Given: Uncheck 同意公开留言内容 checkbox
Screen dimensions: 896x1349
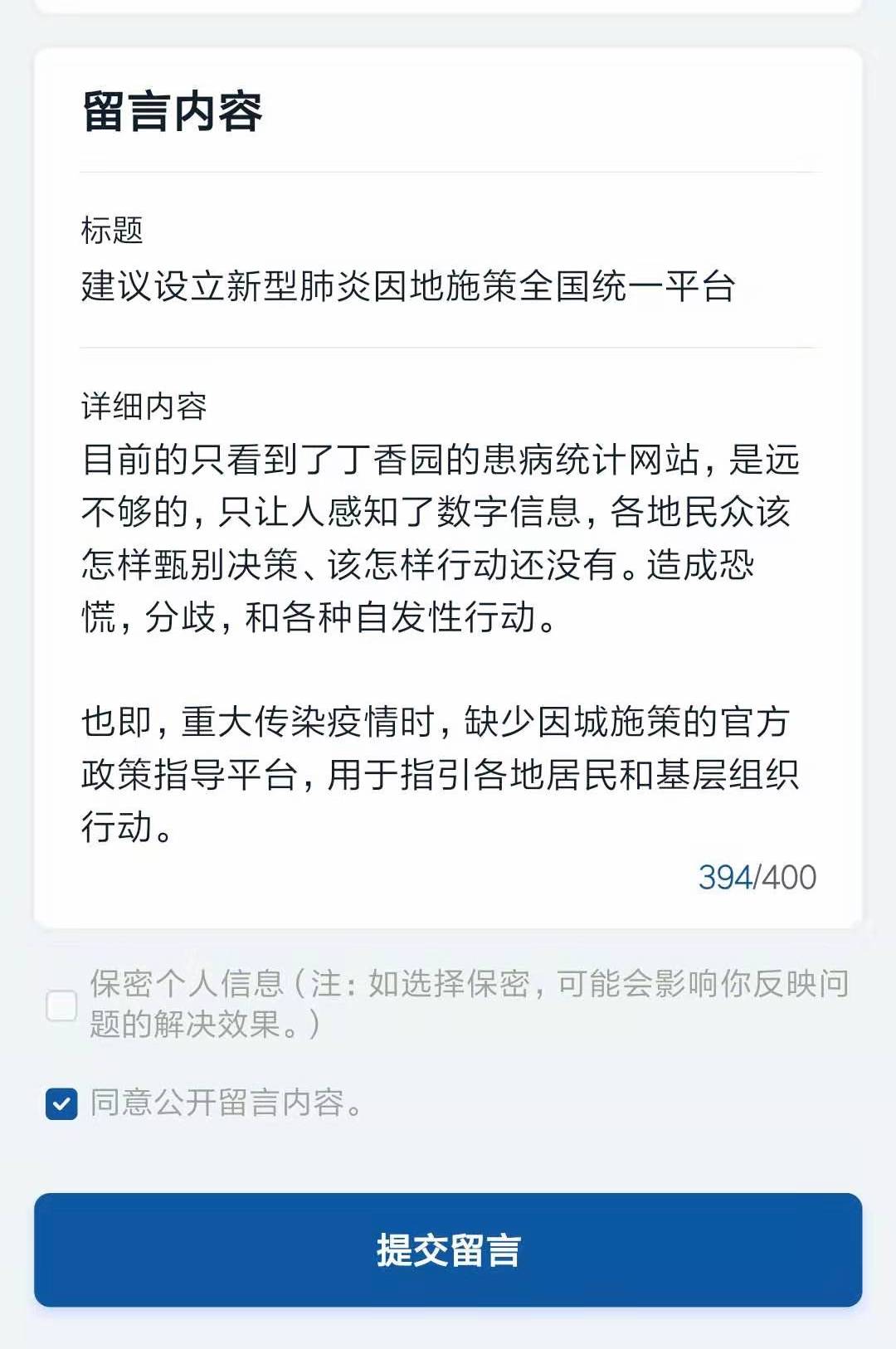Looking at the screenshot, I should pos(61,1104).
